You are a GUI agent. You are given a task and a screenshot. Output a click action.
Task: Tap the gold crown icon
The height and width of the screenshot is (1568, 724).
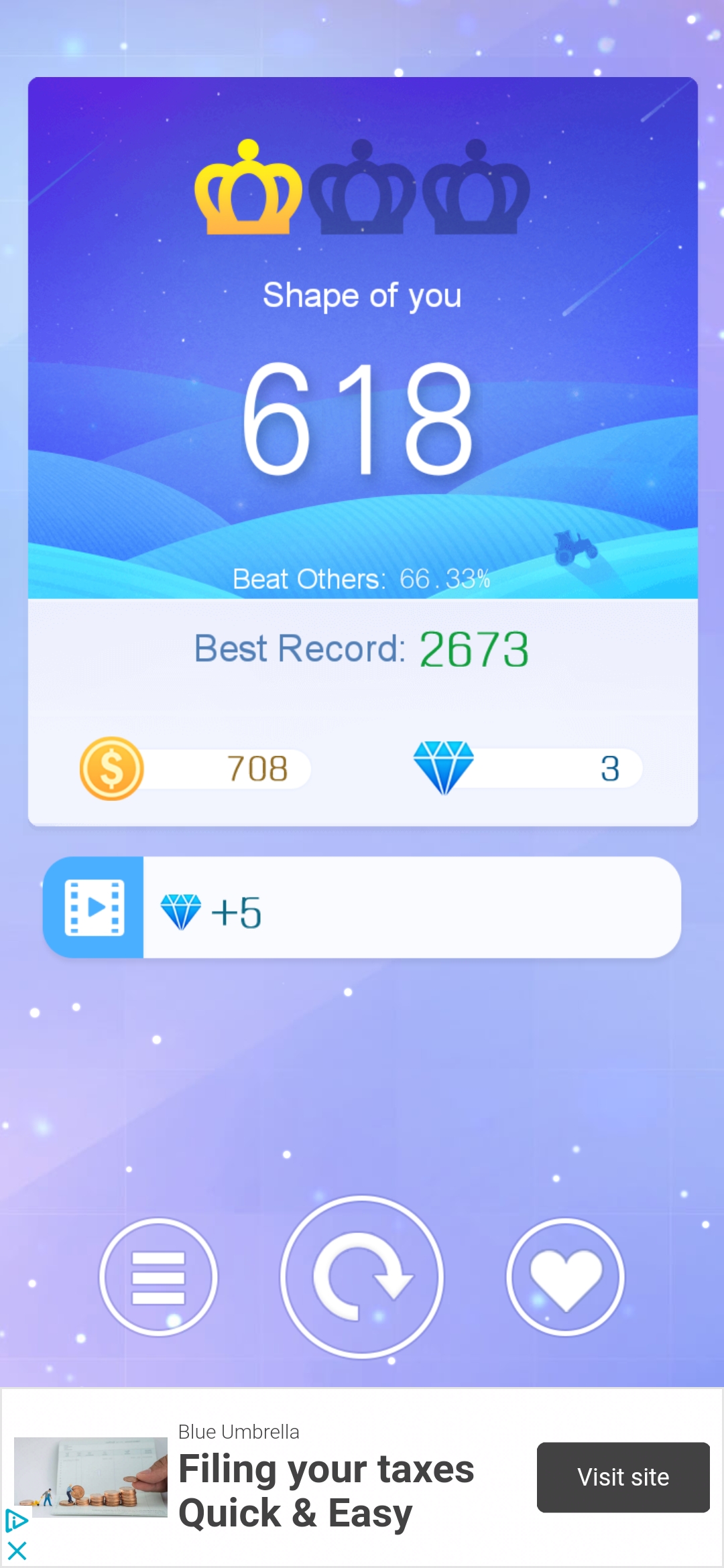[247, 186]
